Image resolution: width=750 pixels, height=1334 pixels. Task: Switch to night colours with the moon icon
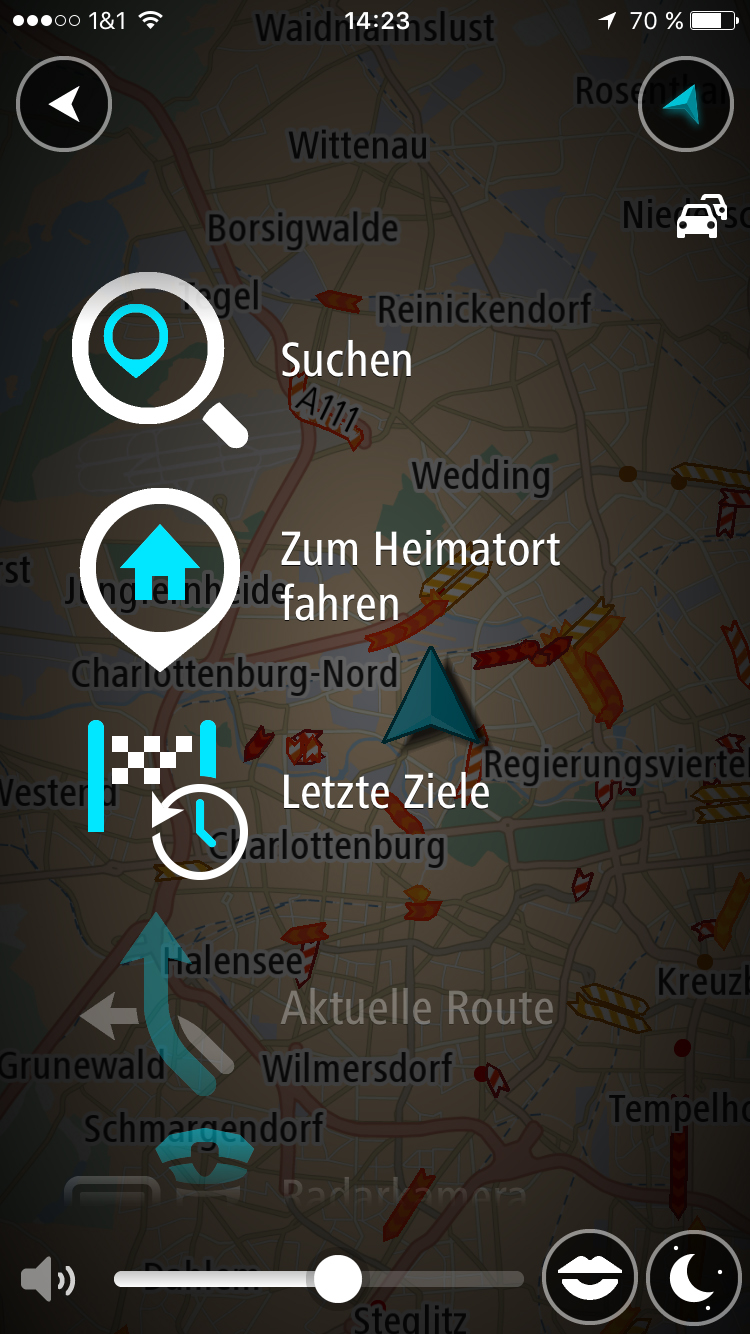[x=695, y=1279]
